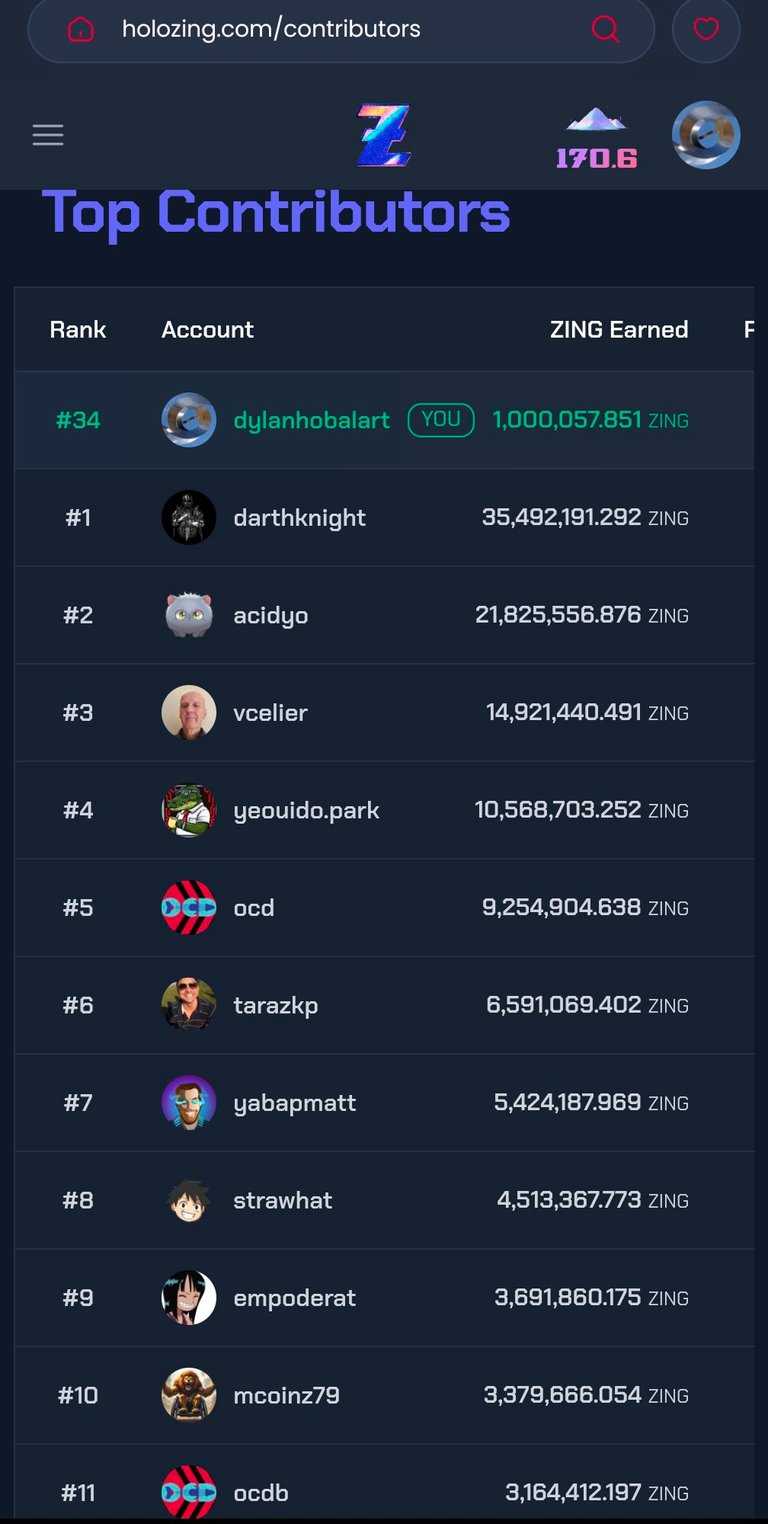Select strawhat in the contributors list
This screenshot has height=1524, width=768.
click(282, 1200)
